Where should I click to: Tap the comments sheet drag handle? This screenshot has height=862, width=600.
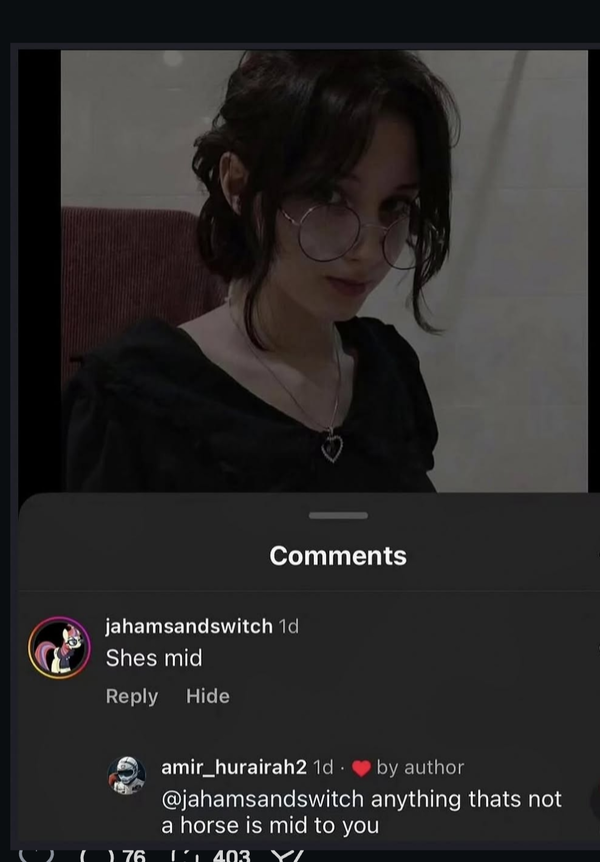point(338,515)
